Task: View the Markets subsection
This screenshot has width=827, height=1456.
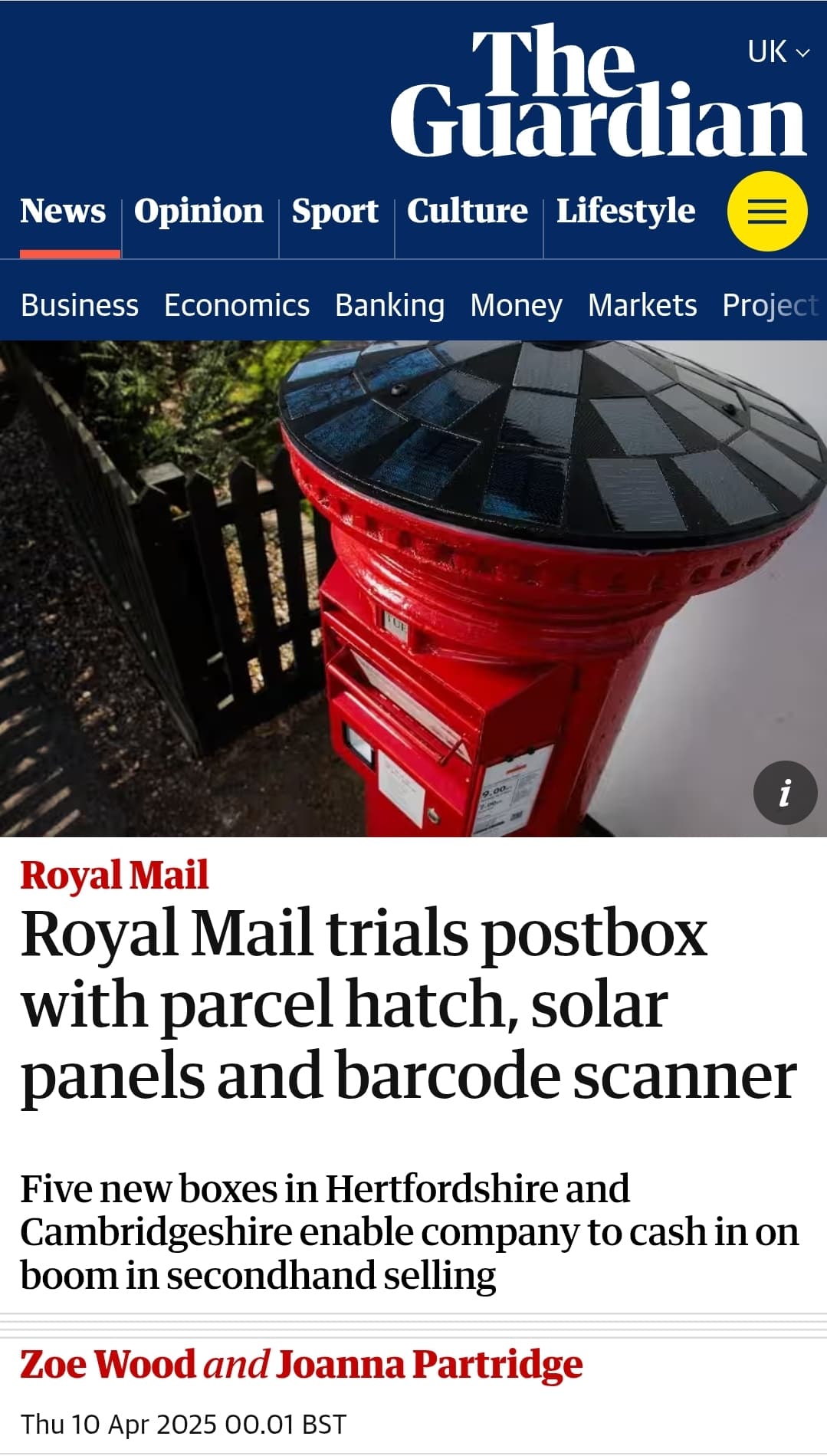Action: click(642, 305)
